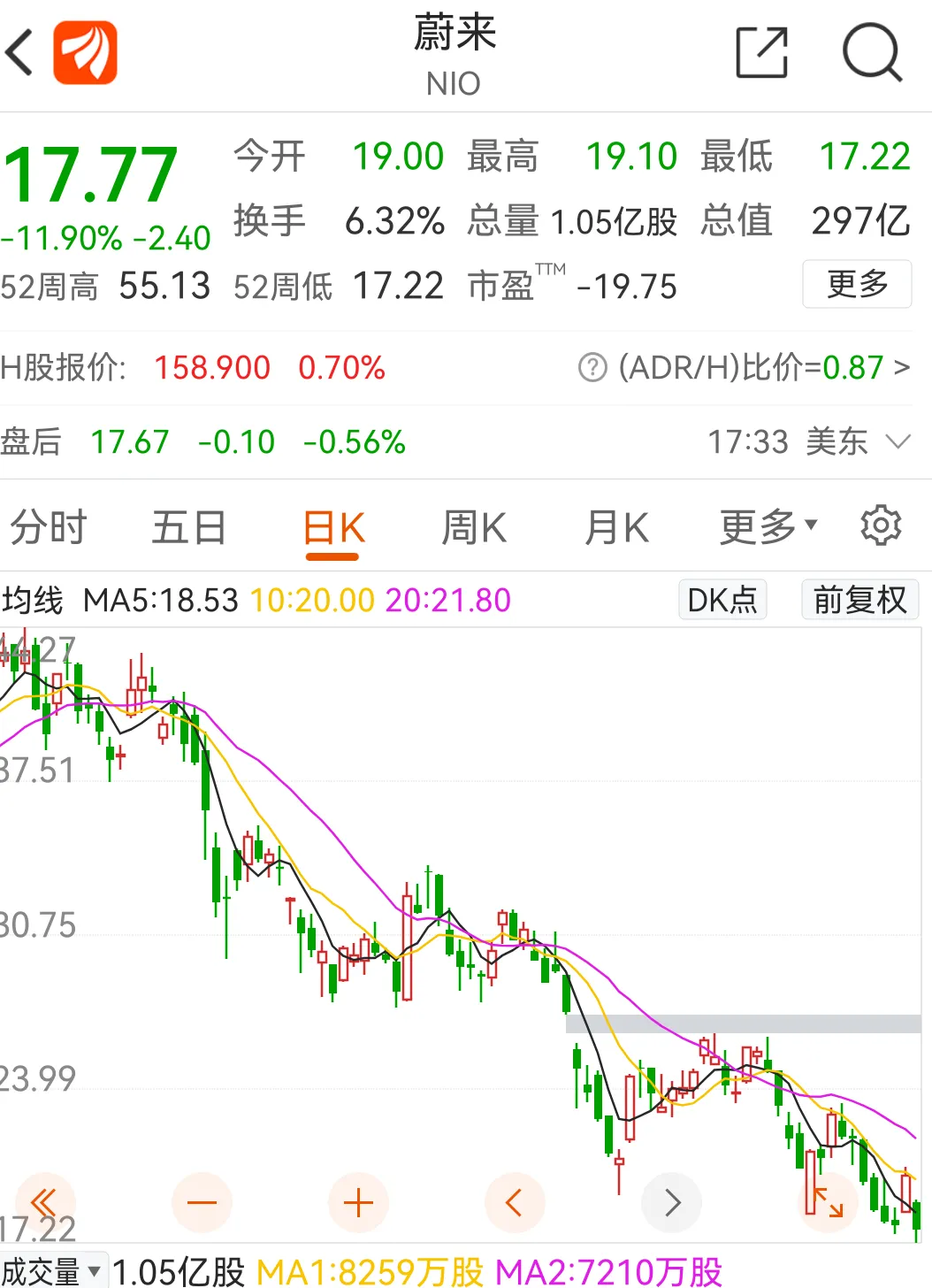This screenshot has width=932, height=1288.
Task: Tap 更多 to show more quote data
Action: (x=856, y=284)
